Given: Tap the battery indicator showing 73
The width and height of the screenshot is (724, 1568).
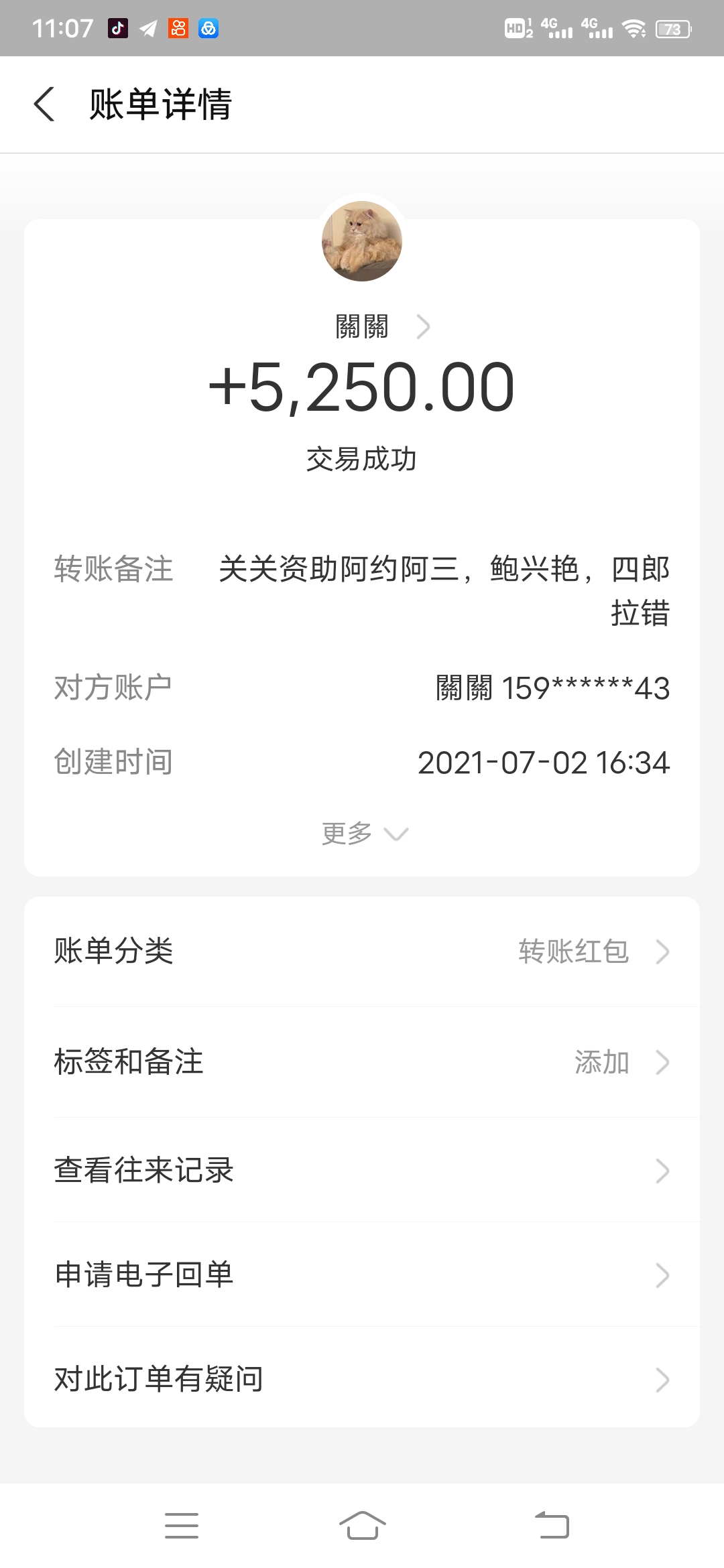Looking at the screenshot, I should point(672,27).
